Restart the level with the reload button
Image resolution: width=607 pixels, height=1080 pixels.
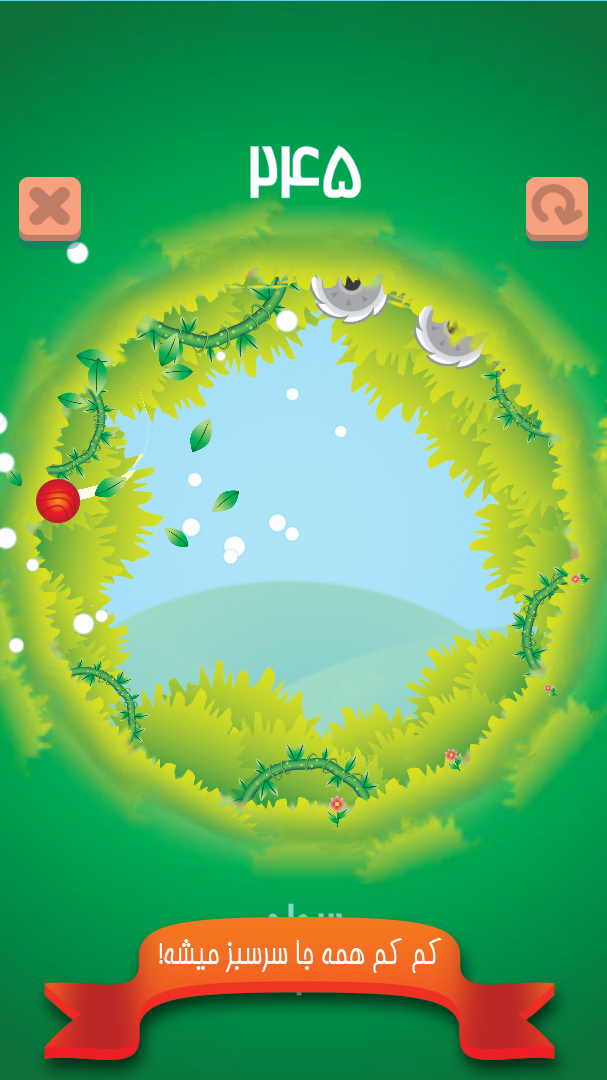click(x=556, y=207)
